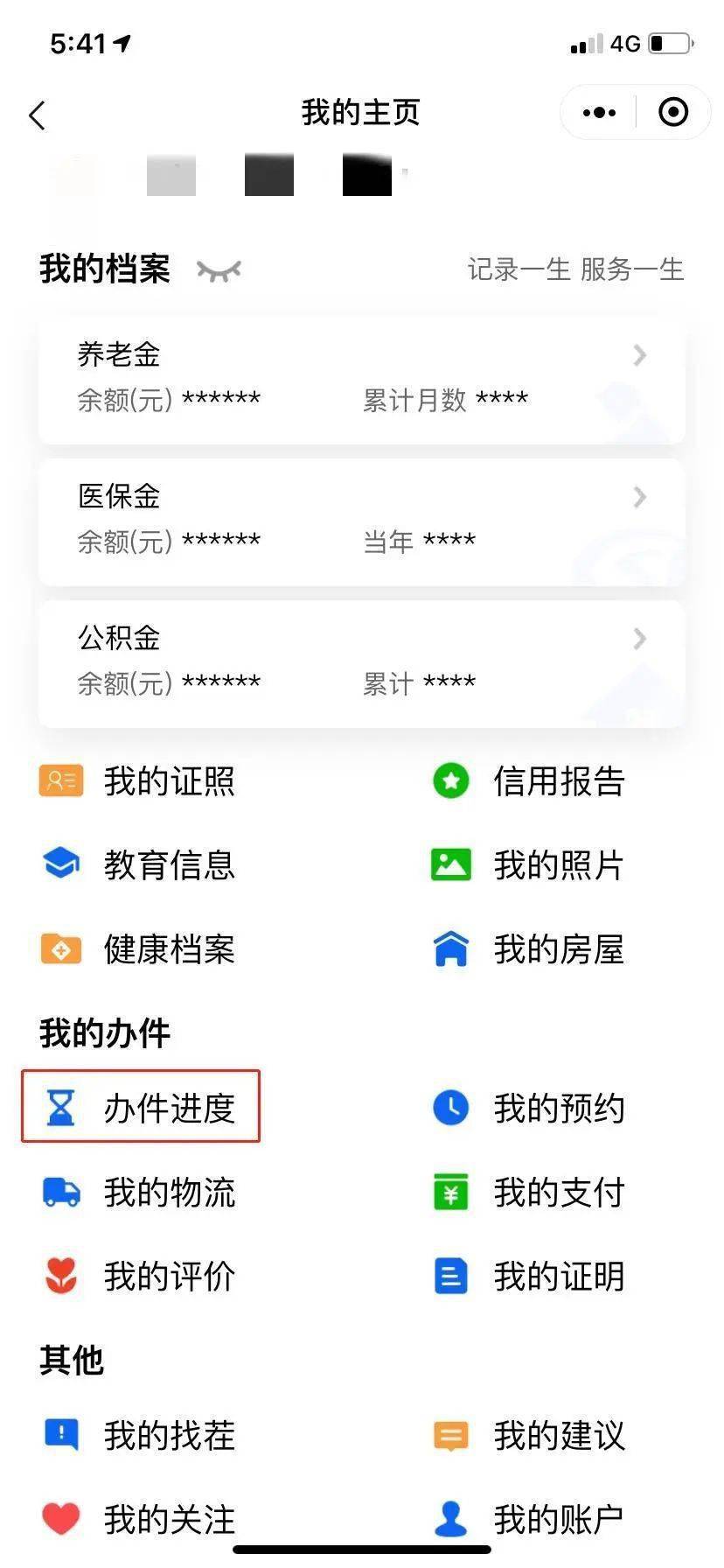
Task: Open the 公积金 card
Action: tap(361, 661)
